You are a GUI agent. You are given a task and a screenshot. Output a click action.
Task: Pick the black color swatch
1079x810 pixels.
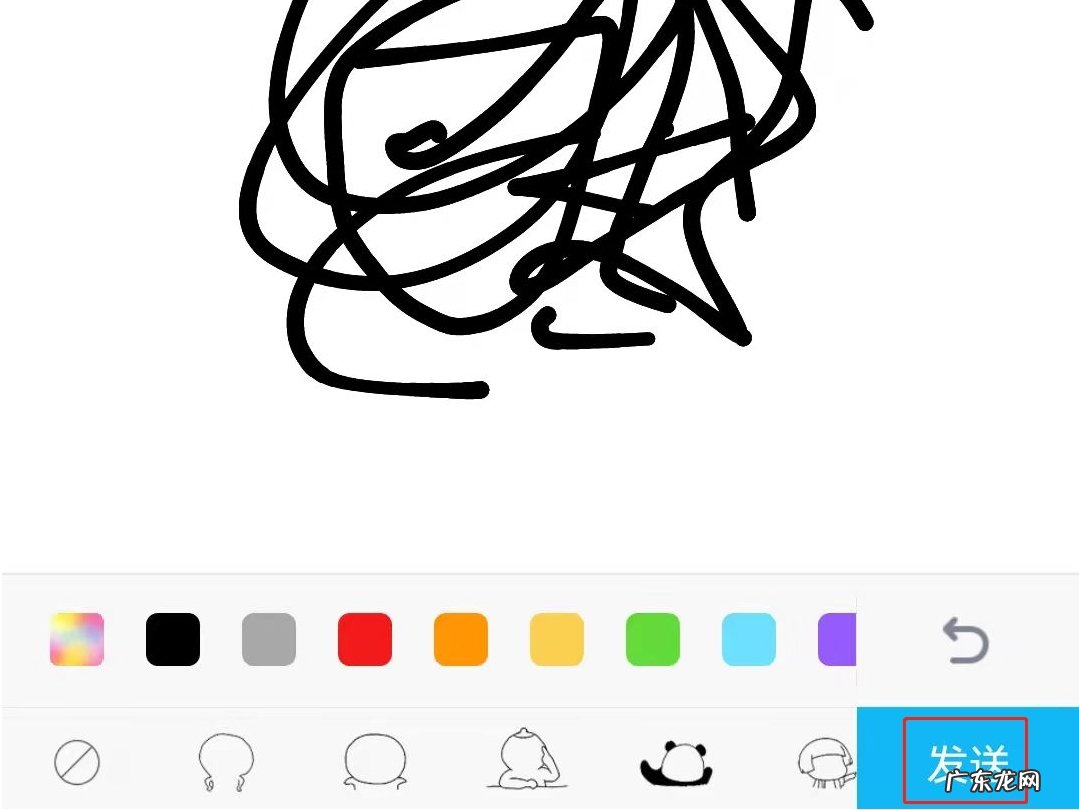tap(173, 640)
